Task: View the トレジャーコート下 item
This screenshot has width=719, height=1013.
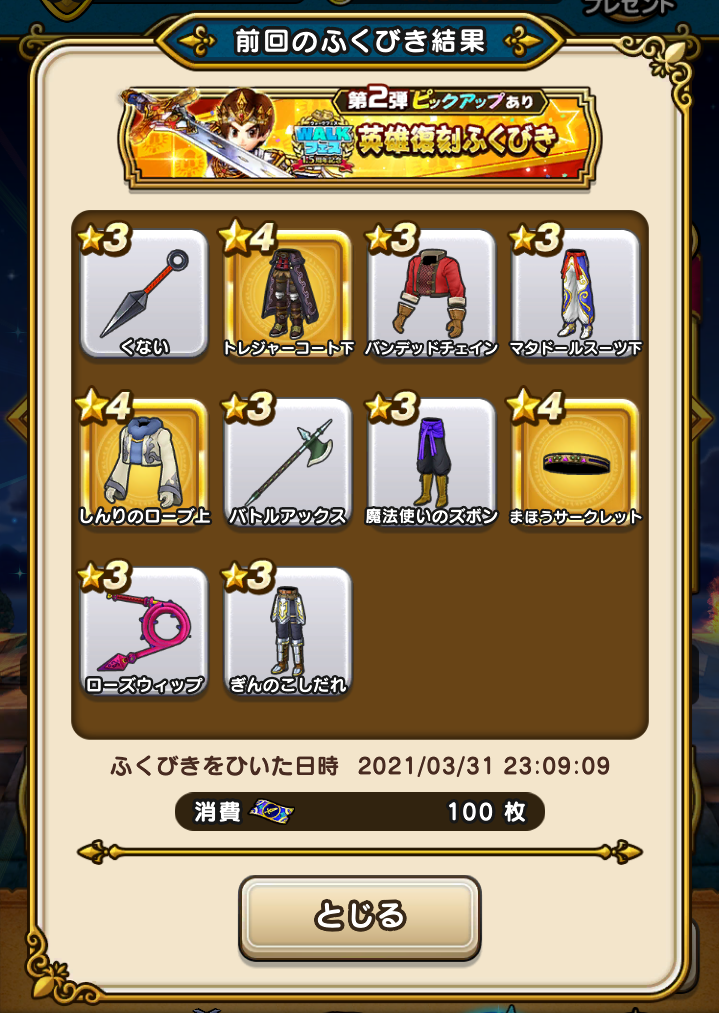Action: pyautogui.click(x=288, y=293)
